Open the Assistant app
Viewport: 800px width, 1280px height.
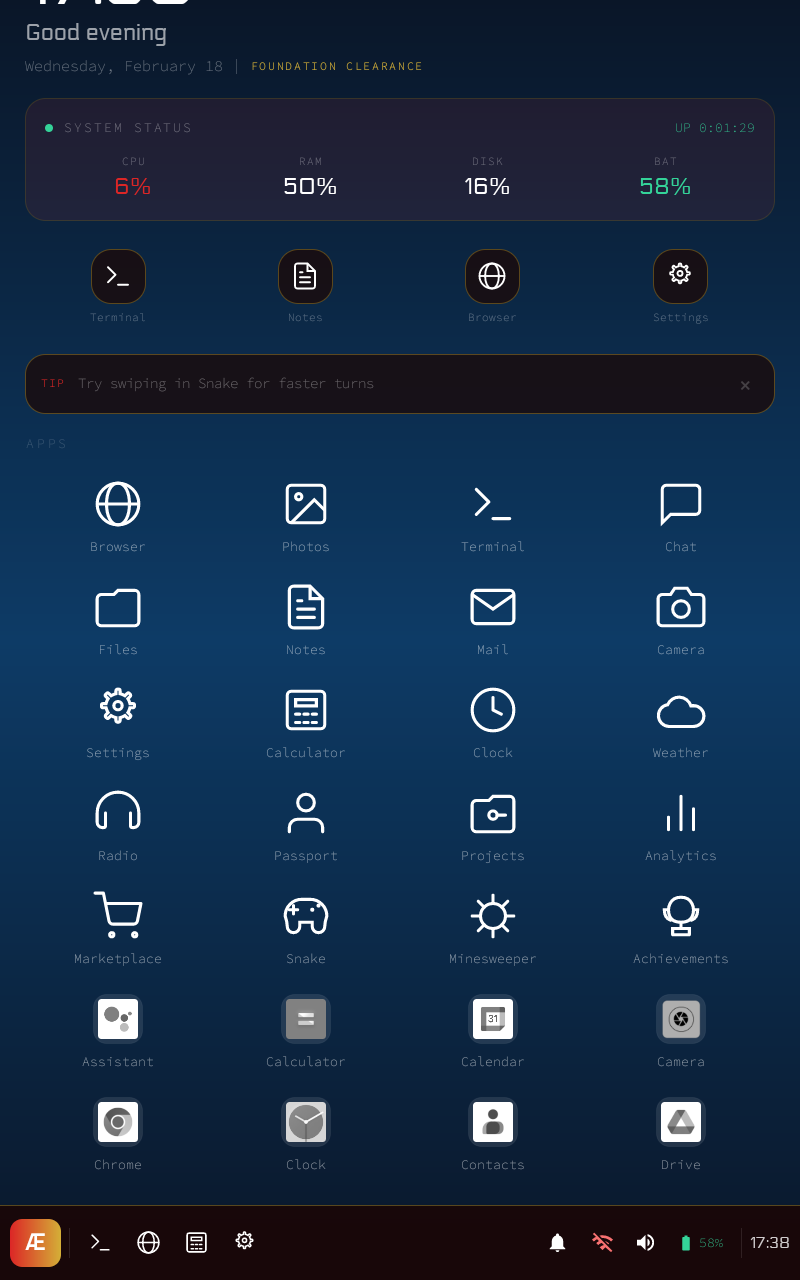(118, 1019)
